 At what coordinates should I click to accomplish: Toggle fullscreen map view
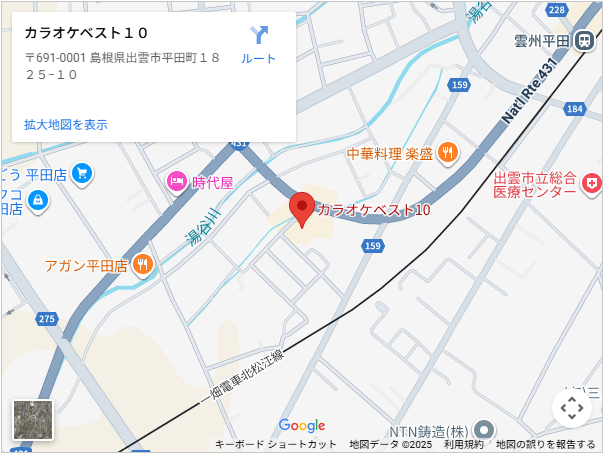571,407
